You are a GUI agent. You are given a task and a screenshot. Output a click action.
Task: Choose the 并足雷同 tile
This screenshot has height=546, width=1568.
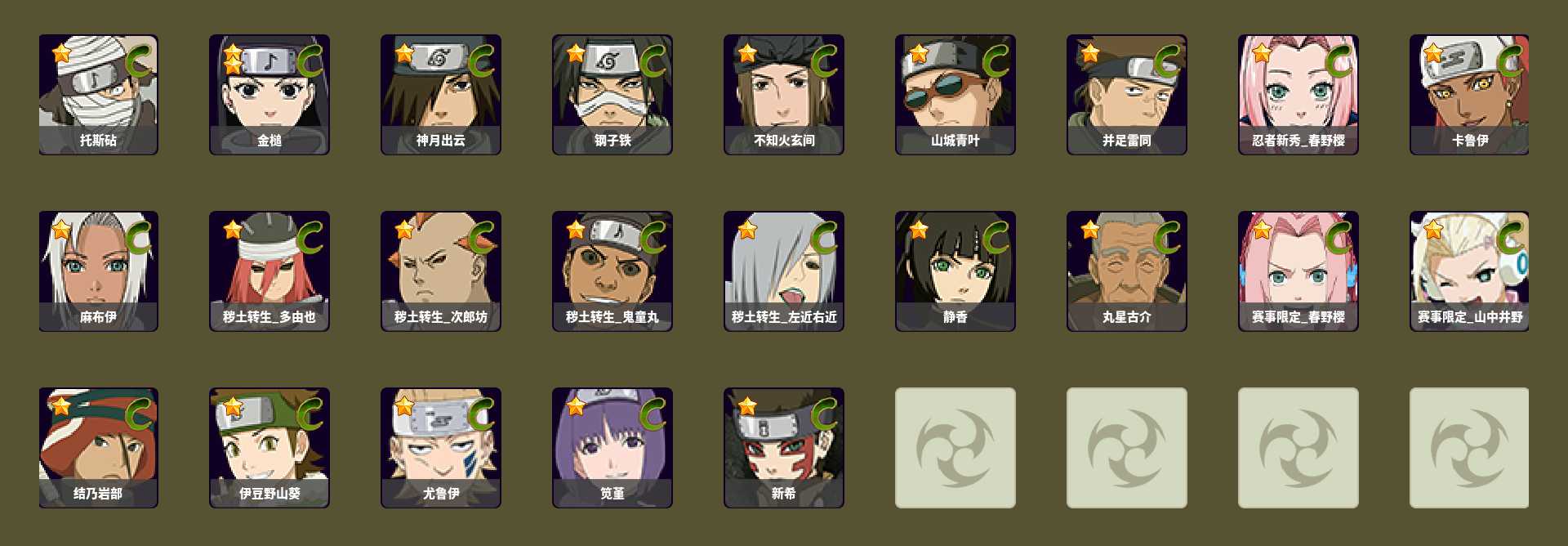coord(1127,94)
